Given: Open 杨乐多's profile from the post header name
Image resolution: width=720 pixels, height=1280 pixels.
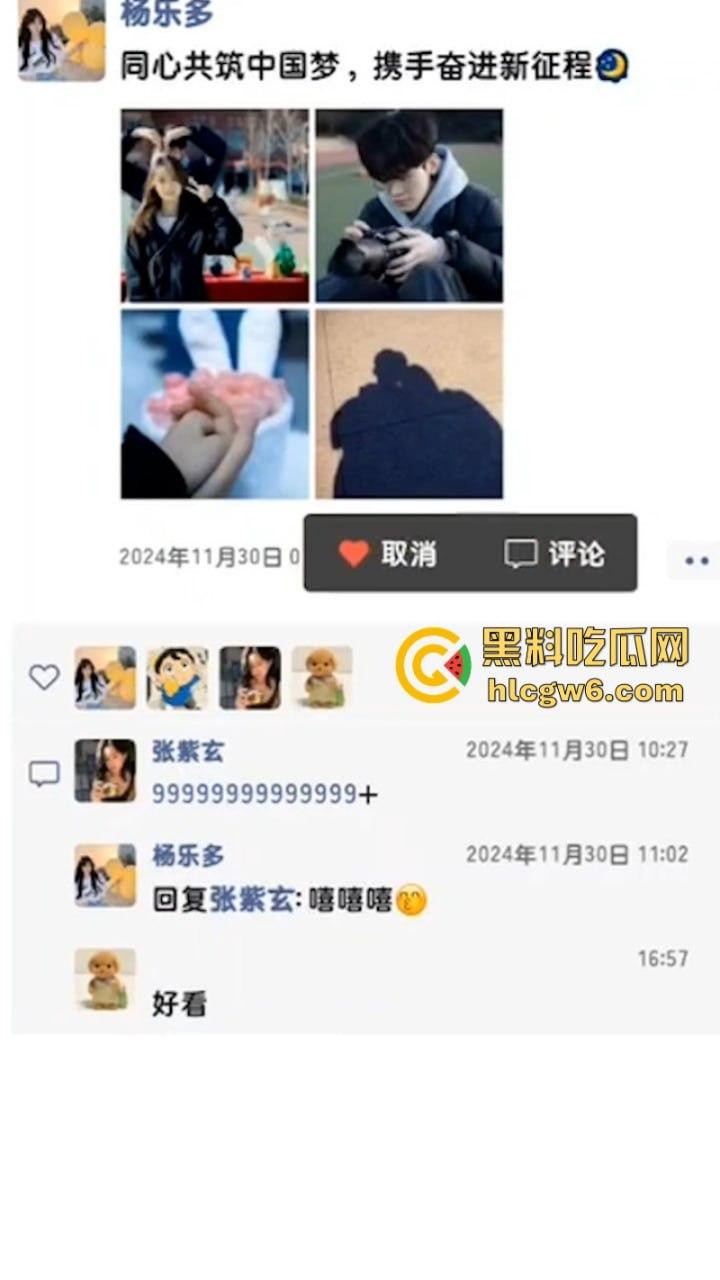Looking at the screenshot, I should pos(167,14).
